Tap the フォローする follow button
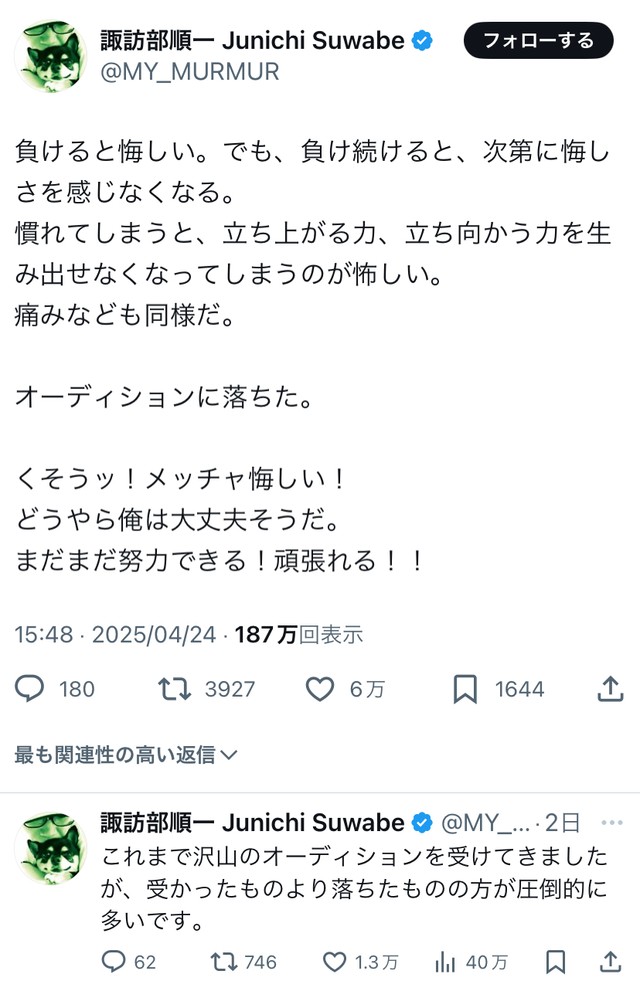Screen dimensions: 640x992 tap(538, 41)
